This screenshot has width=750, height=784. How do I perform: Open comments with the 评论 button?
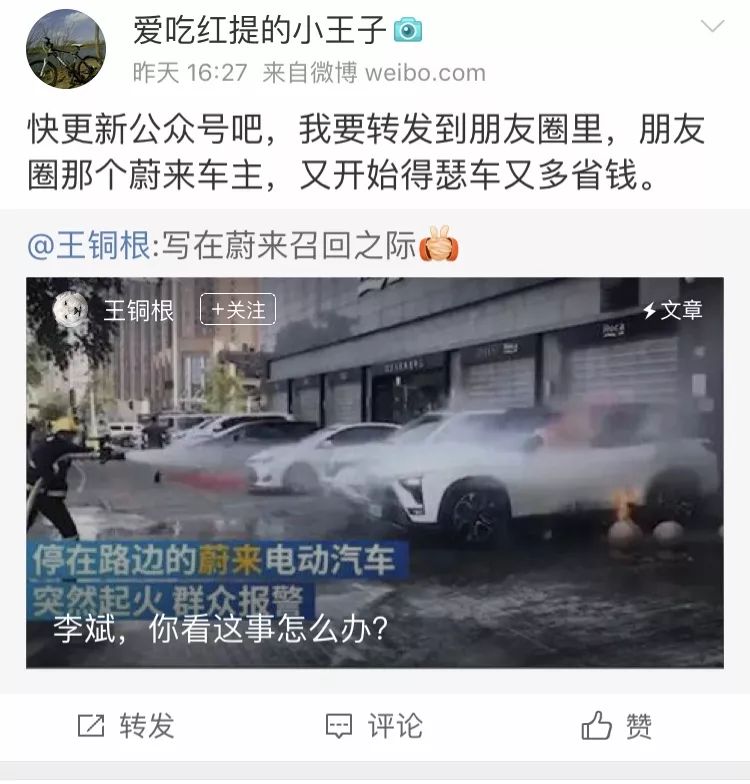374,726
